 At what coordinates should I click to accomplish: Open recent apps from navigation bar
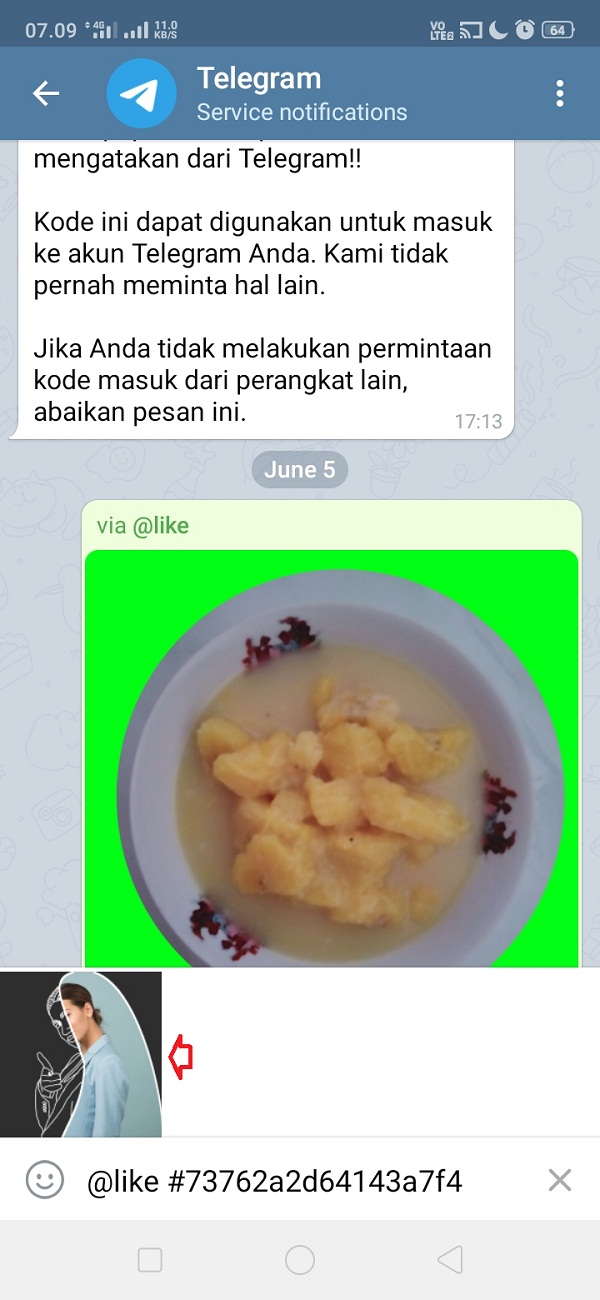tap(150, 1260)
